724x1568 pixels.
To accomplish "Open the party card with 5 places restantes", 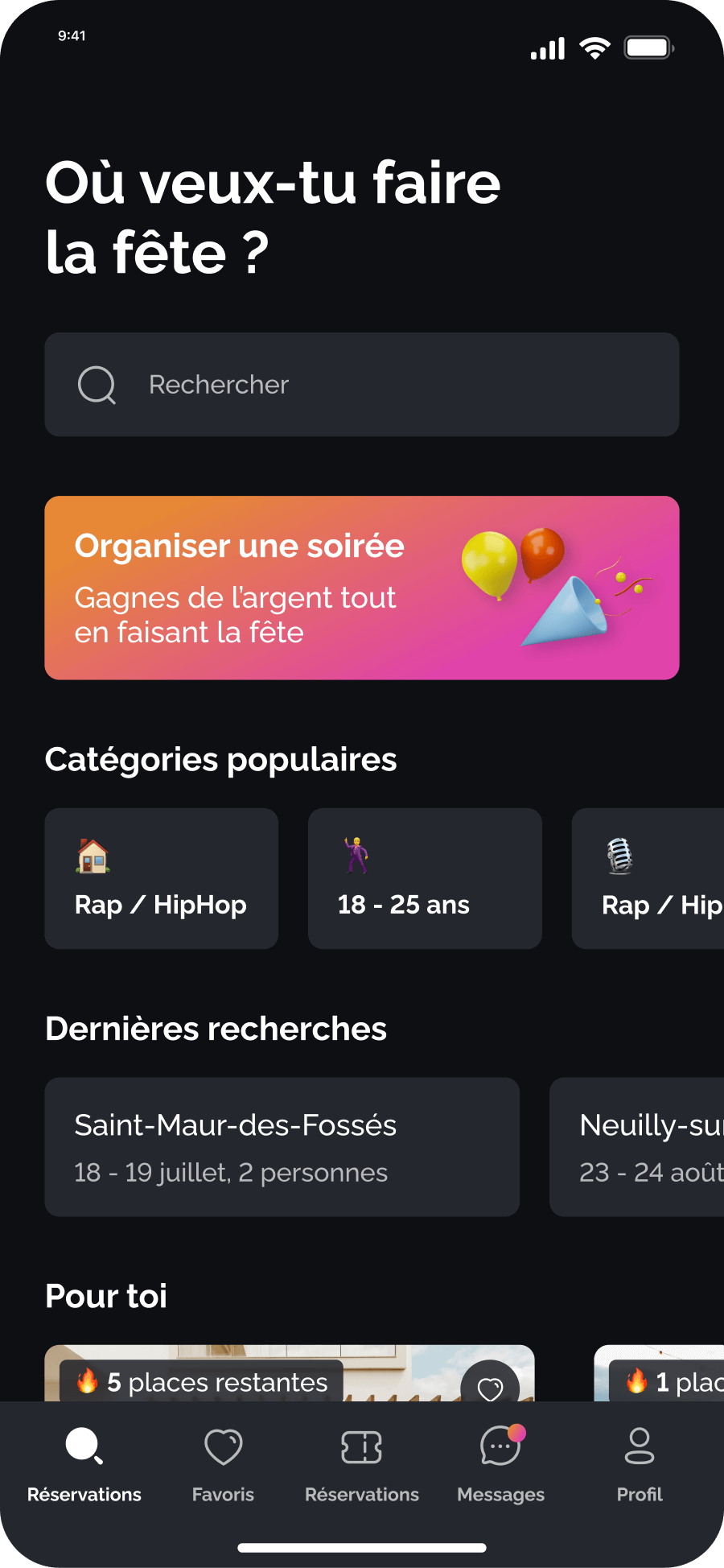I will tap(290, 1373).
